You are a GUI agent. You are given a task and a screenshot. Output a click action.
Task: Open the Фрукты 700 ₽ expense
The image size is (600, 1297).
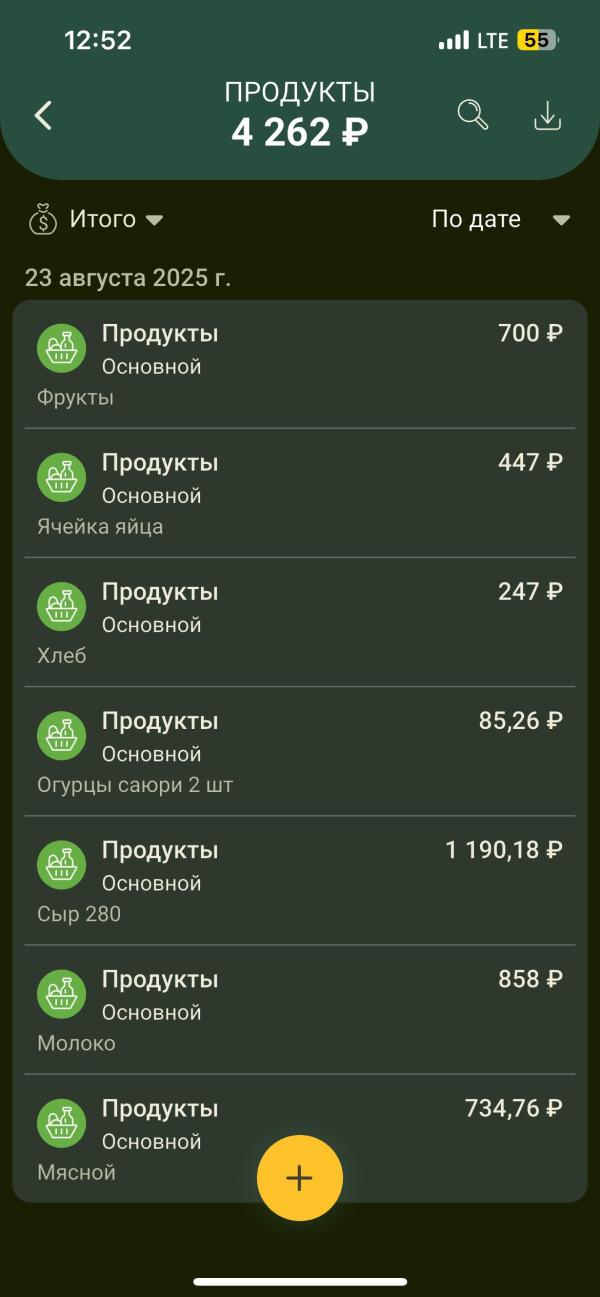point(300,364)
